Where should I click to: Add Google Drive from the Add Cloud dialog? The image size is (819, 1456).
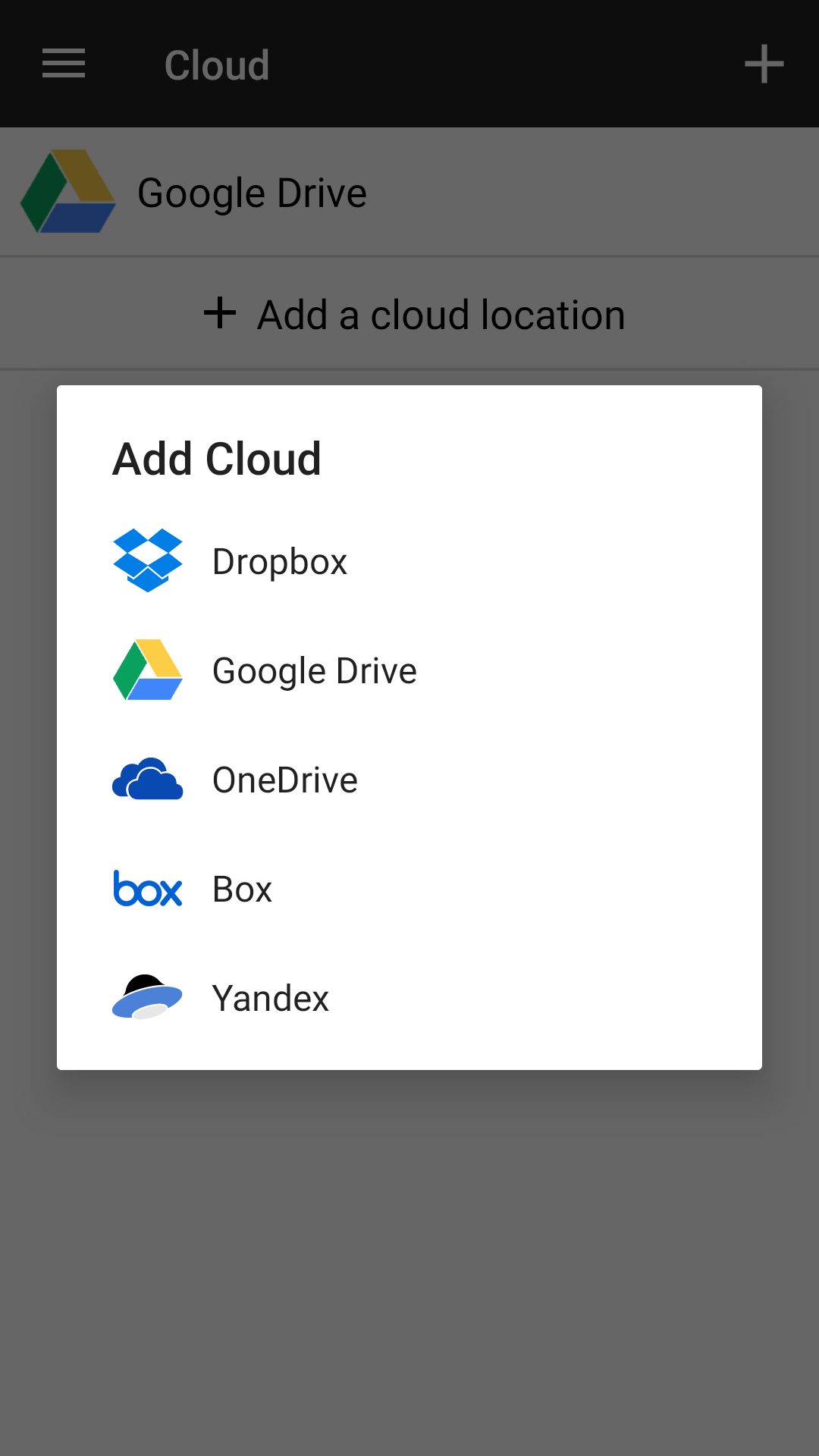[315, 670]
